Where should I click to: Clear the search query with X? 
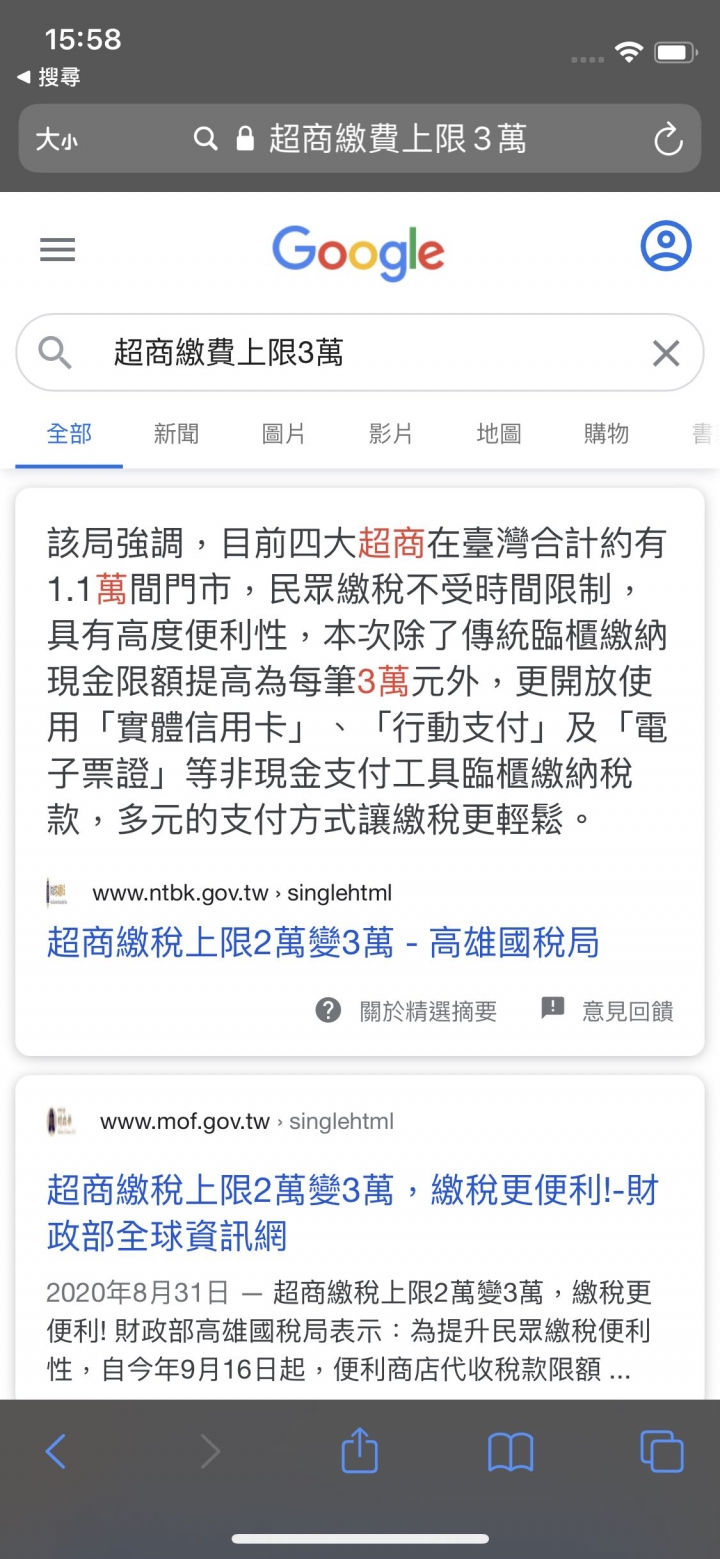665,352
